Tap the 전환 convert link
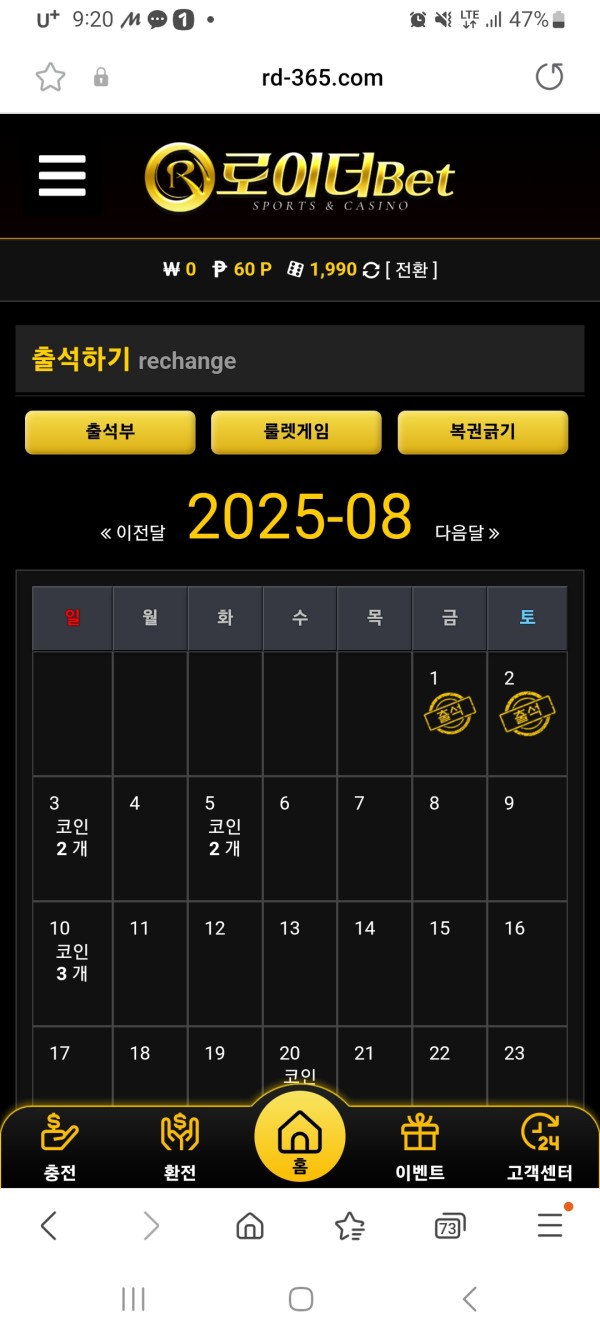 pos(411,269)
